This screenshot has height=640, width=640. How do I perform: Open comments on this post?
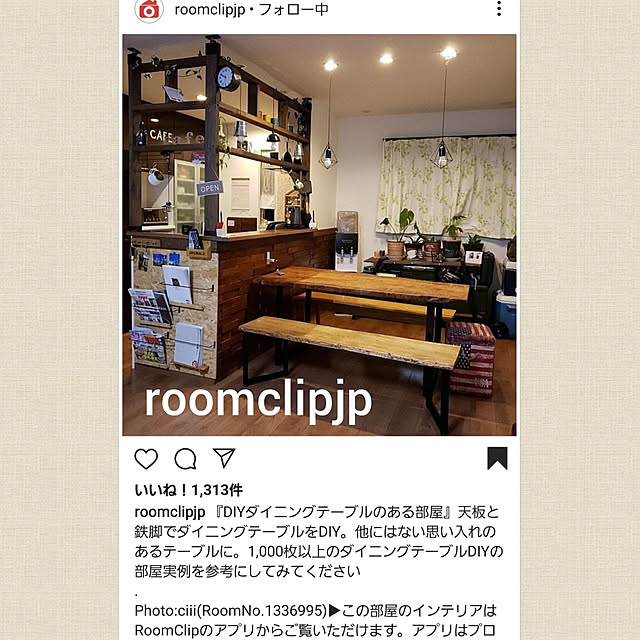(x=185, y=459)
